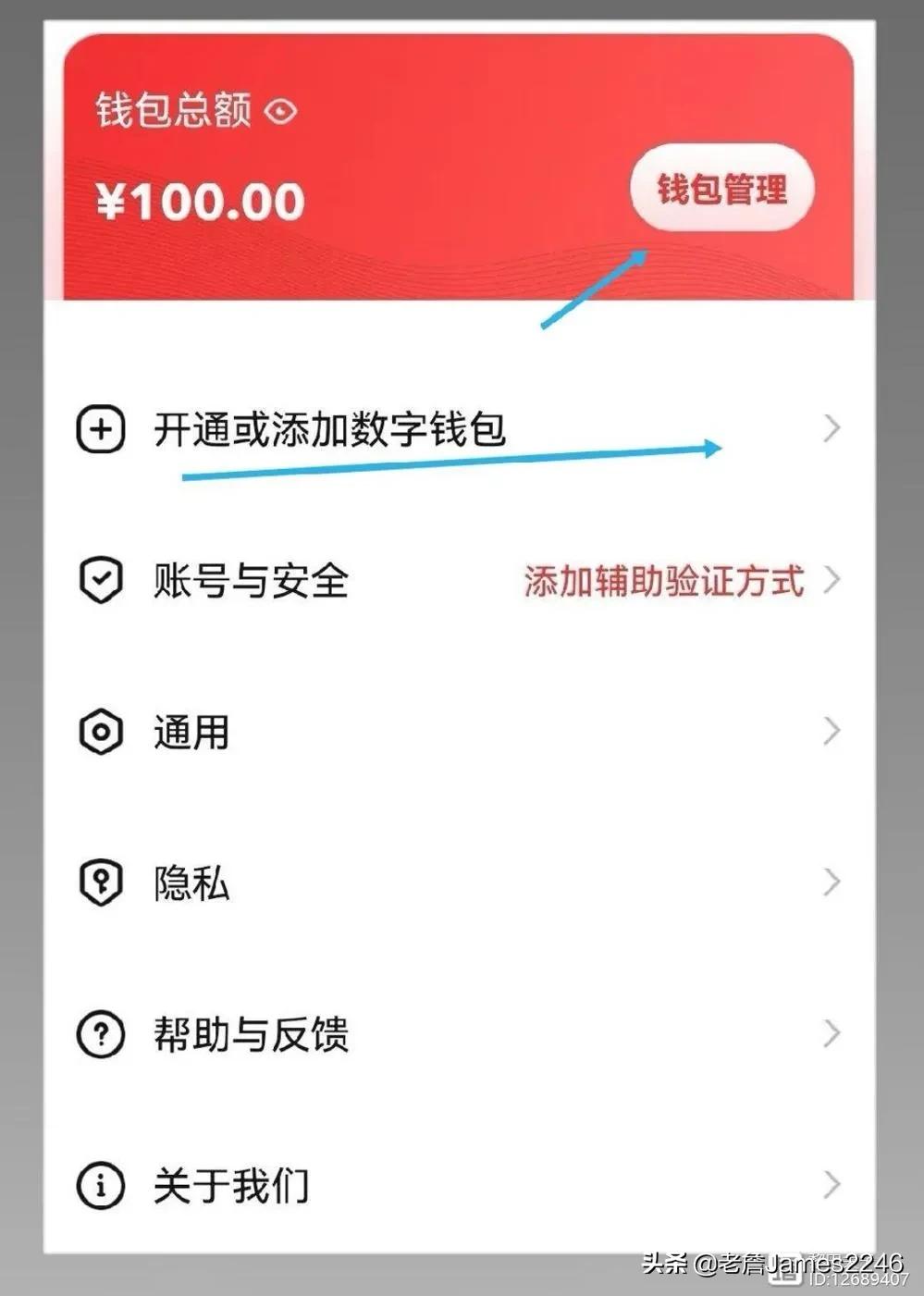Toggle wallet balance visibility with the eye icon
Image resolution: width=924 pixels, height=1296 pixels.
[x=282, y=111]
